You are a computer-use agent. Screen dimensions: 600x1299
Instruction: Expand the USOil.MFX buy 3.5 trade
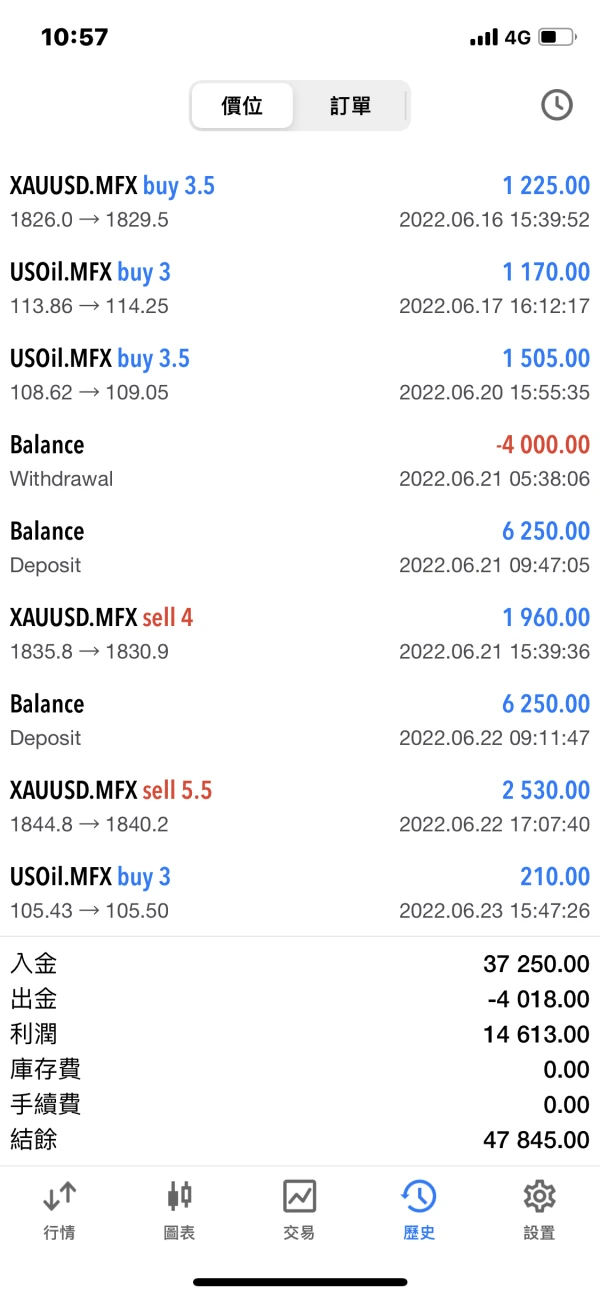point(300,374)
